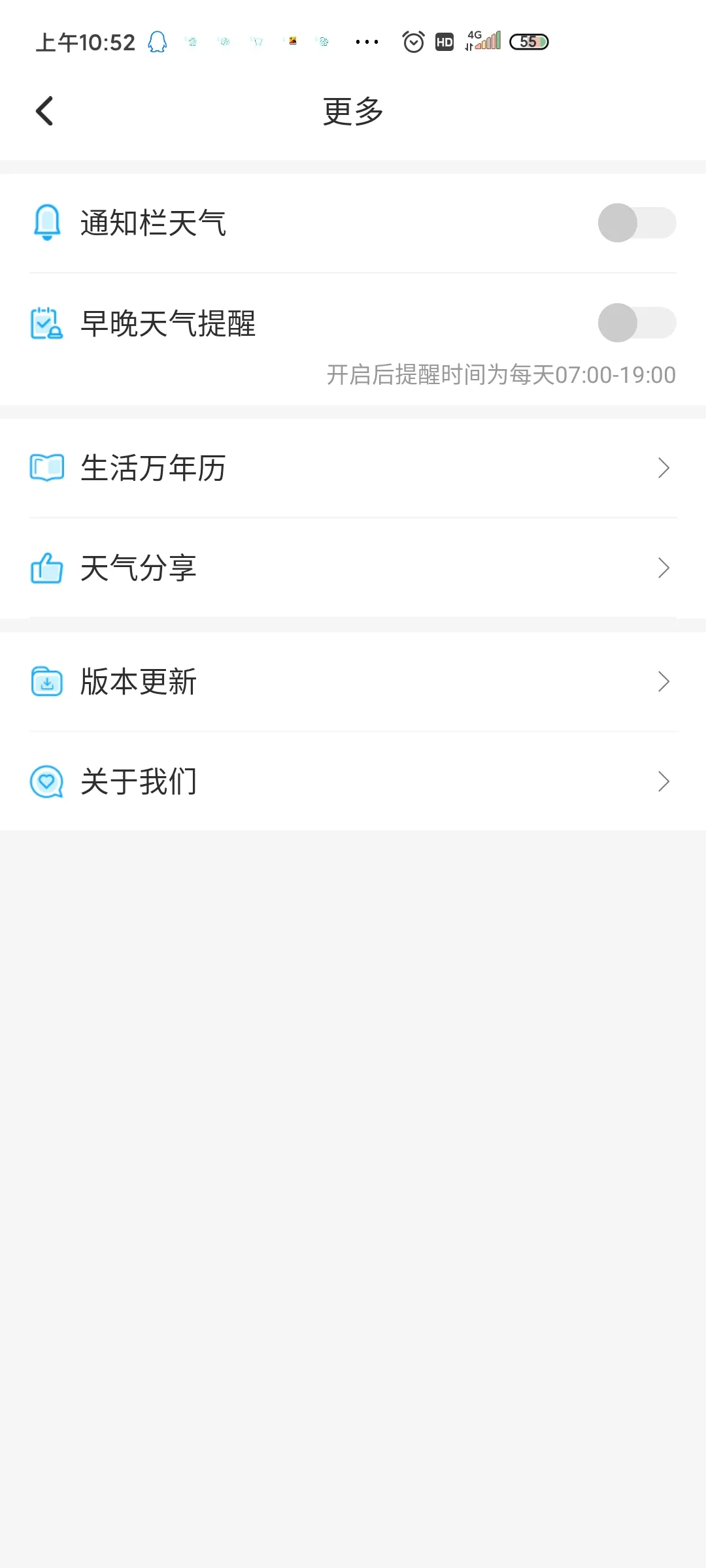Select the open book icon for 生活万年历
The image size is (706, 1568).
(x=46, y=466)
